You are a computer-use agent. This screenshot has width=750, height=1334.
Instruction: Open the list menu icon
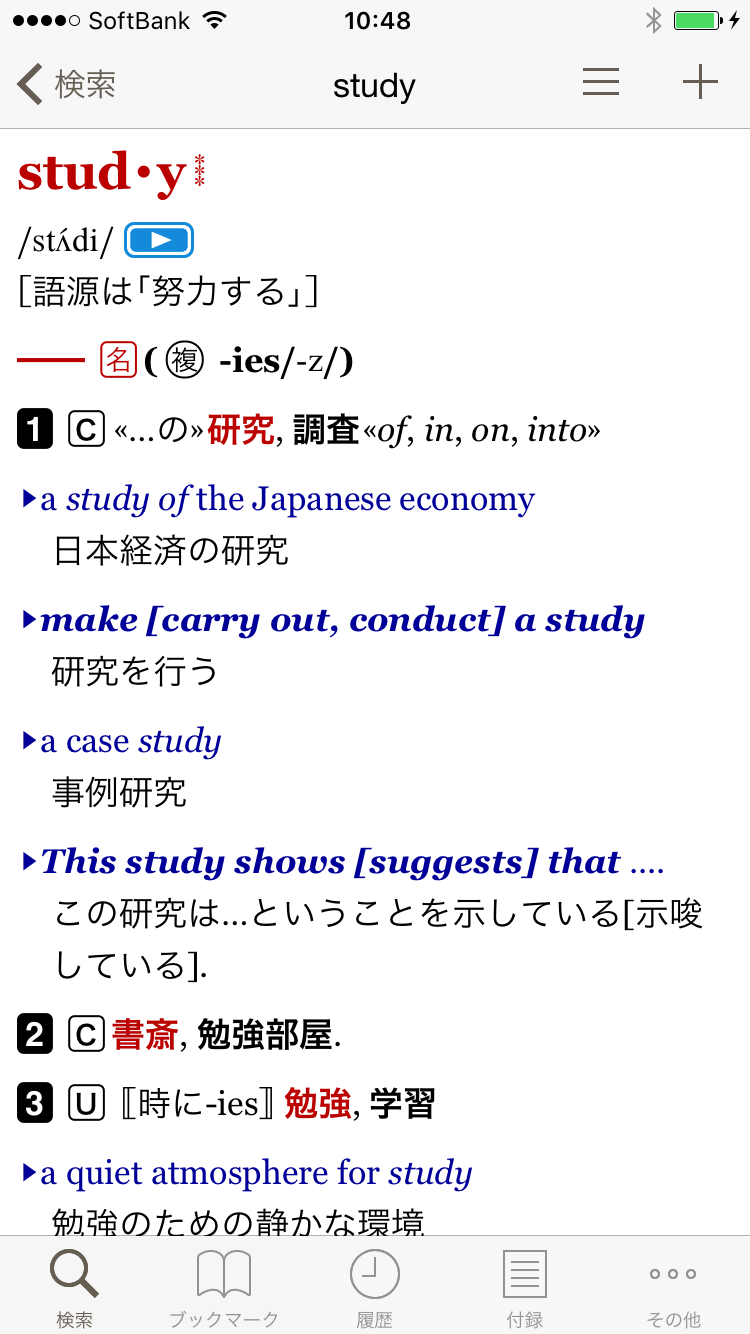[601, 82]
